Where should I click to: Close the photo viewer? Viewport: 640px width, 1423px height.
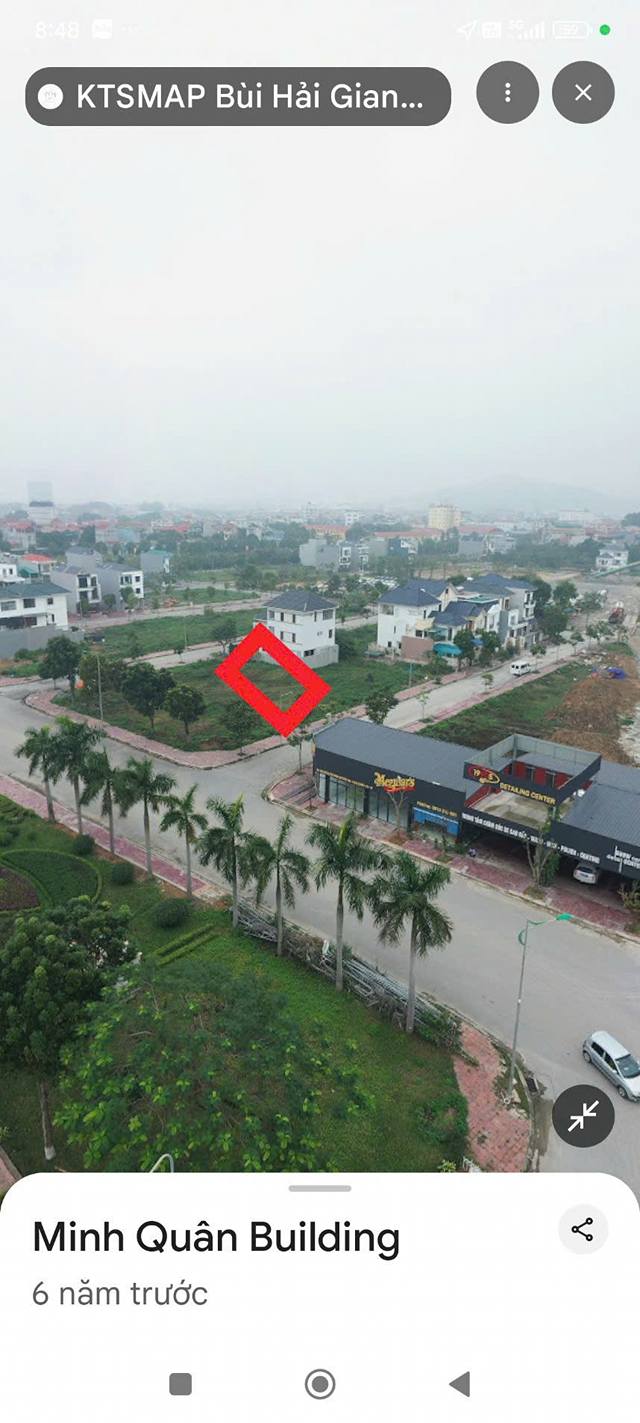pyautogui.click(x=583, y=93)
